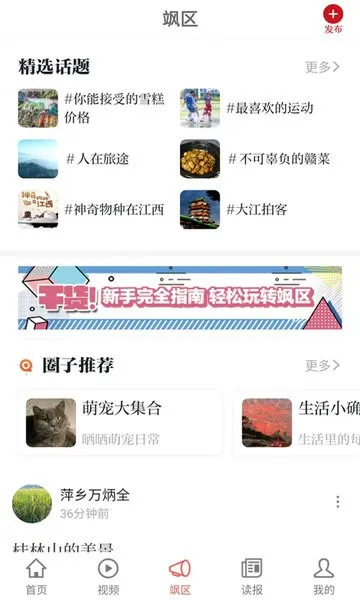The width and height of the screenshot is (360, 600).
Task: Switch to the 视频 tab
Action: (108, 577)
